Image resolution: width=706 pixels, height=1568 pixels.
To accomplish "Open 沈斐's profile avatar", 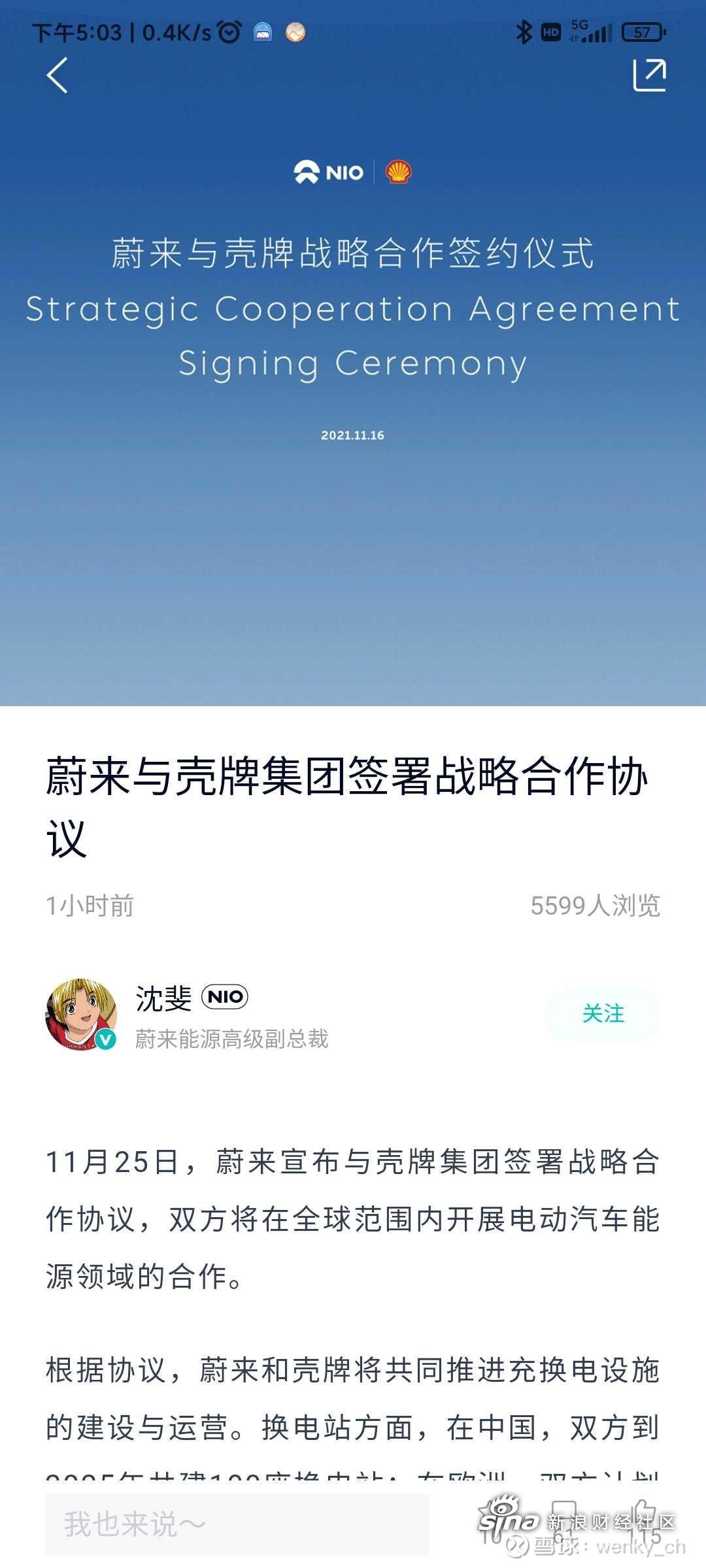I will (81, 1014).
